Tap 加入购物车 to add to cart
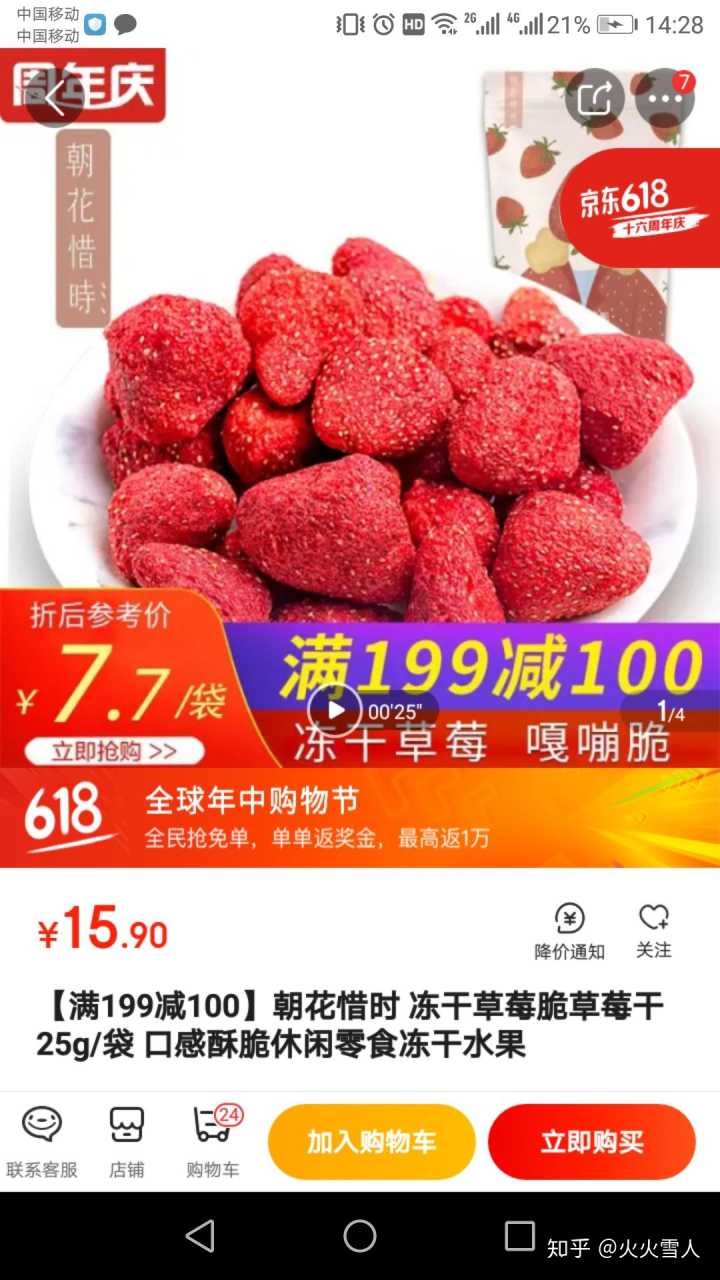 click(371, 1142)
